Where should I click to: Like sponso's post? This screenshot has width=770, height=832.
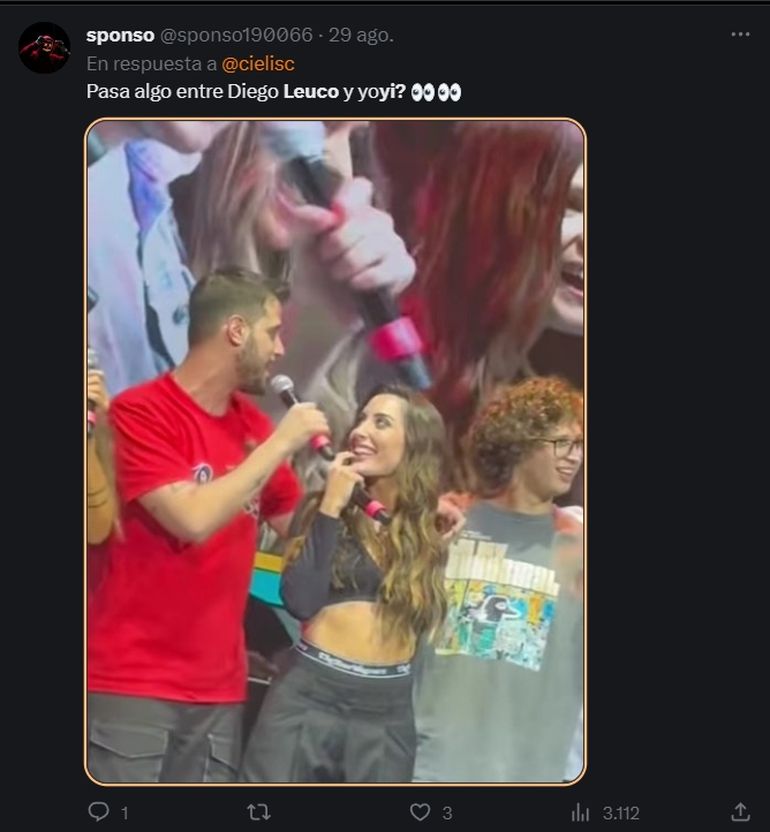pos(420,812)
